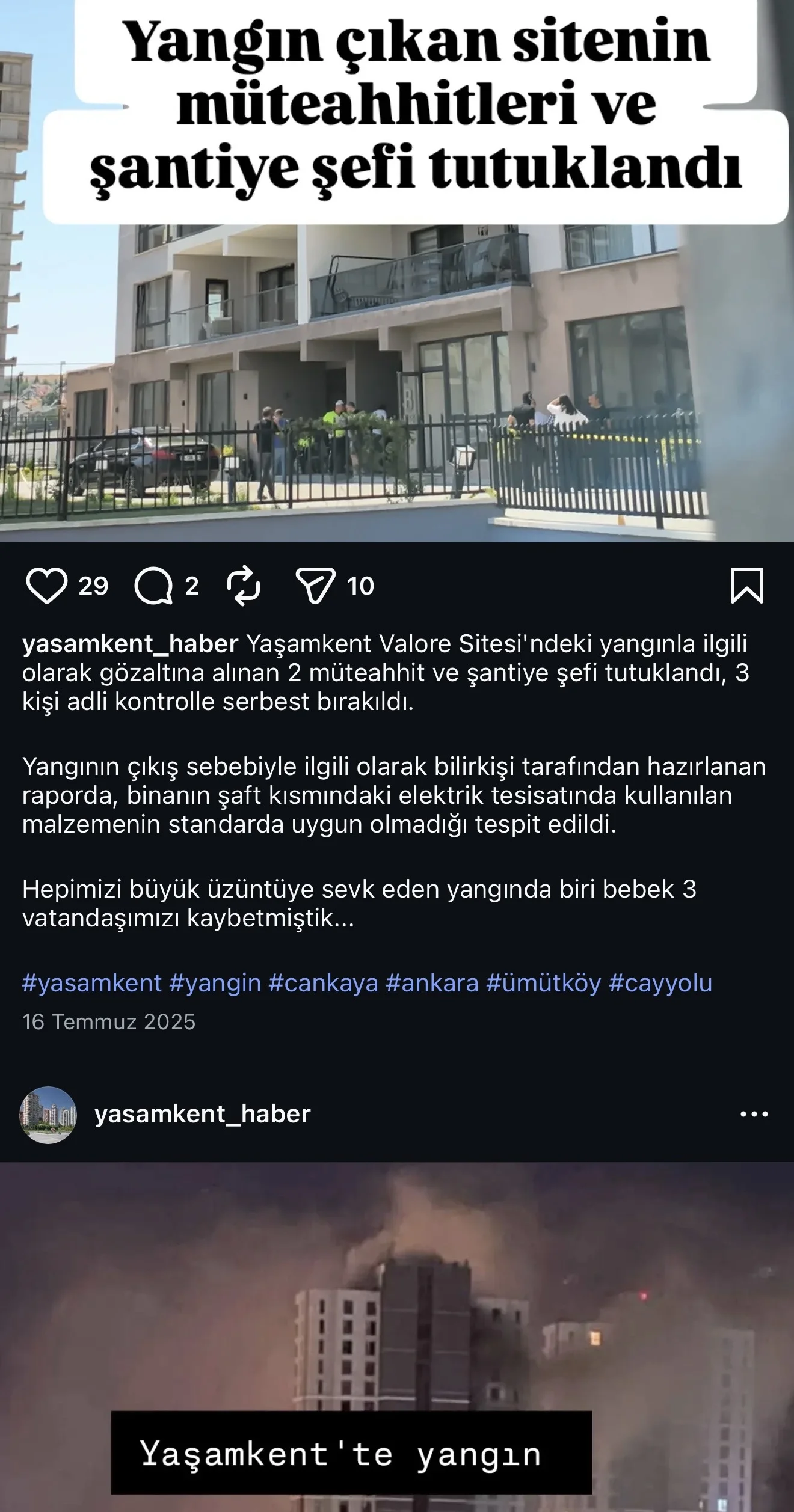Open yasamkent_haber avatar on the second post
This screenshot has height=1512, width=794.
pyautogui.click(x=48, y=1114)
